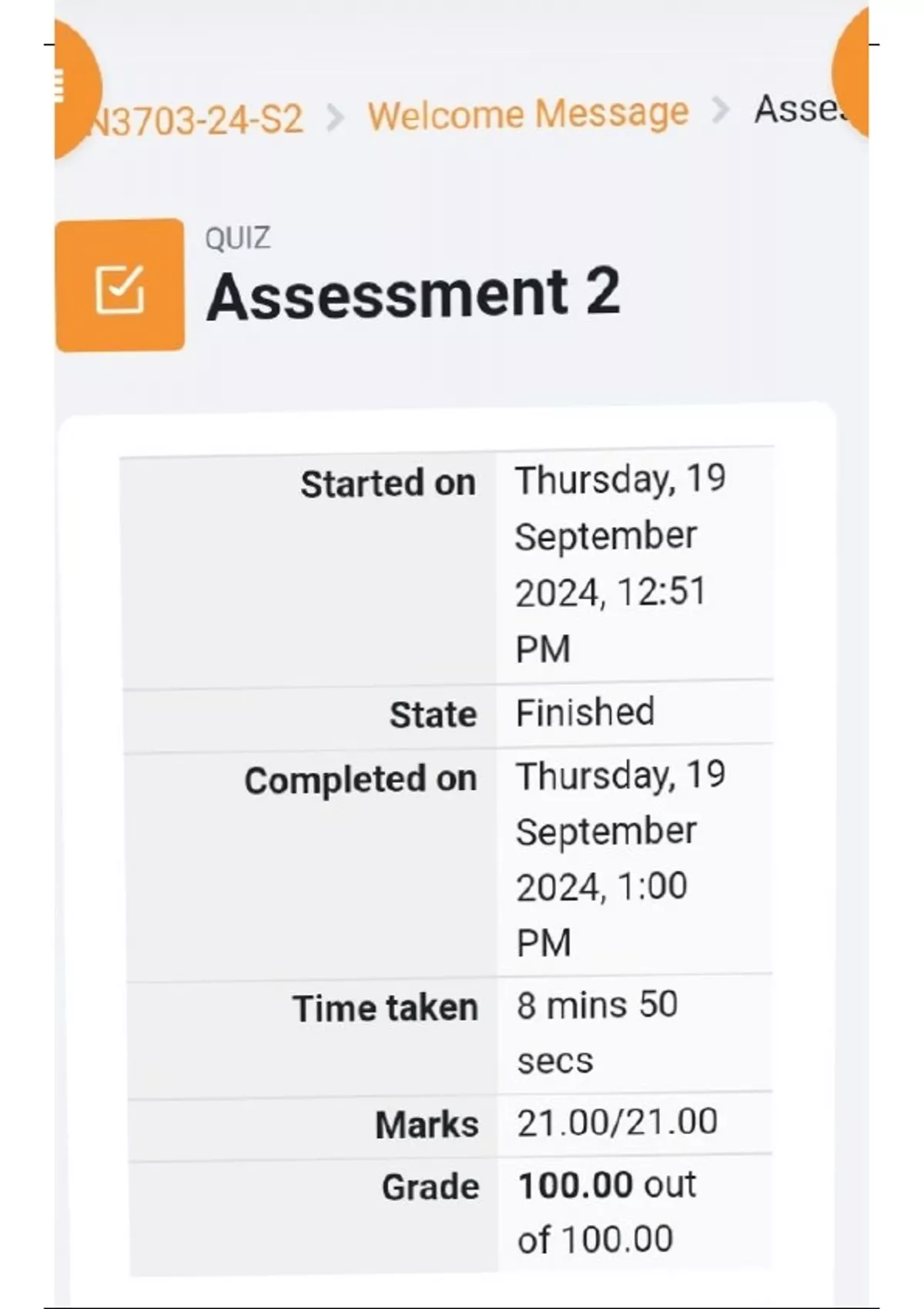924x1309 pixels.
Task: Go to the Welcome Message breadcrumb
Action: point(528,114)
